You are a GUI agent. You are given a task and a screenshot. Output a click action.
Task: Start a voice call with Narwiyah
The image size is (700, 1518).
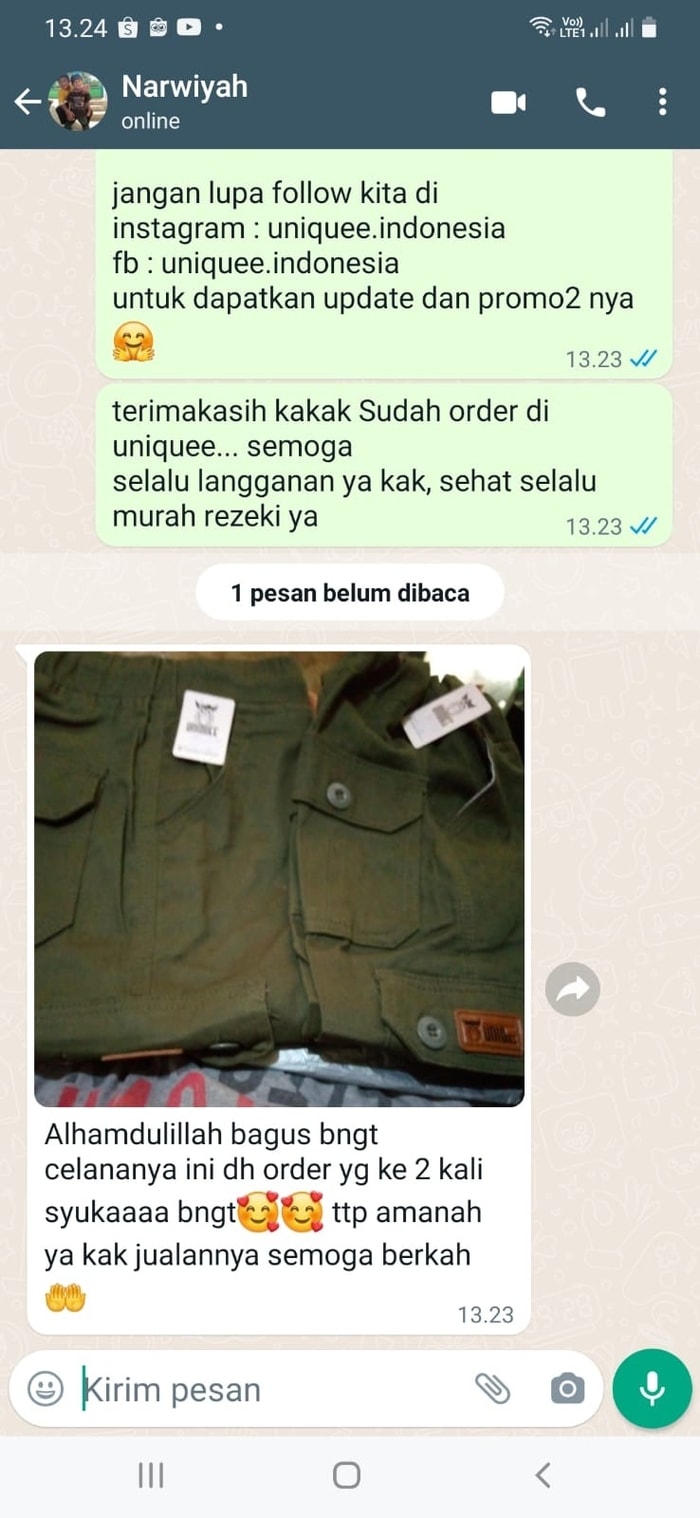tap(590, 102)
